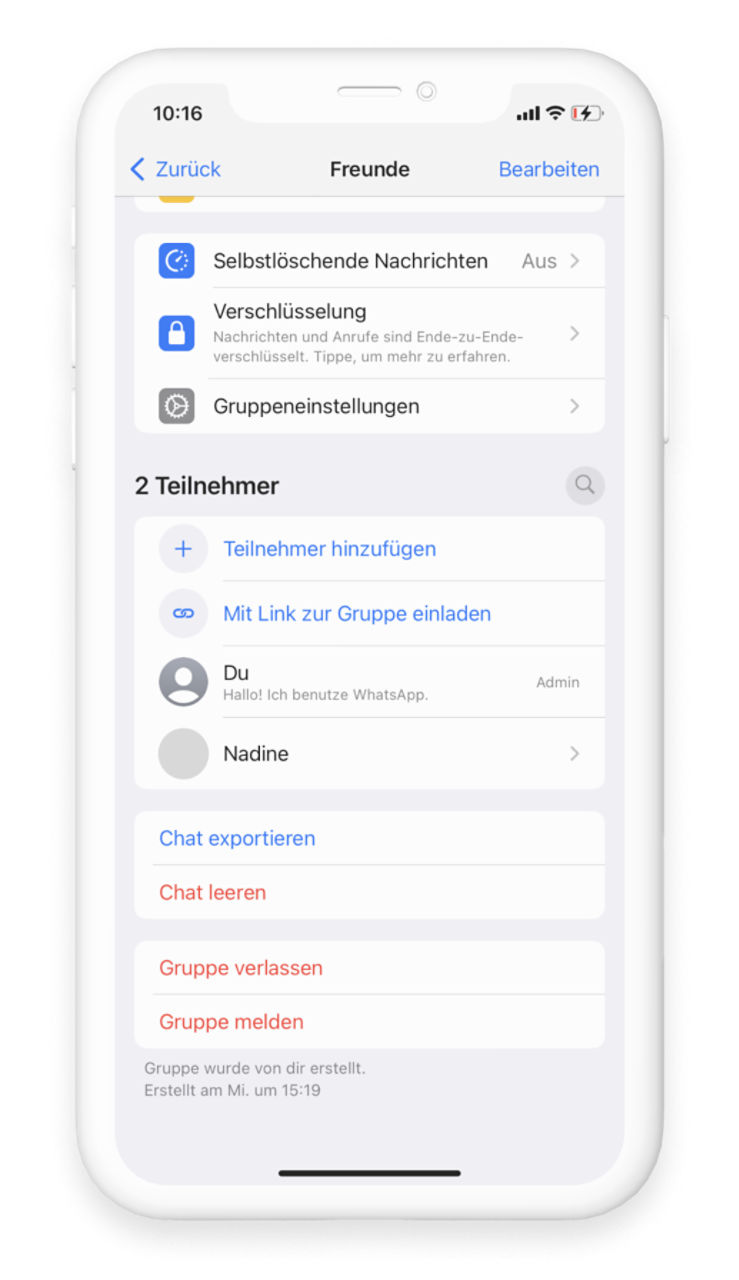Tap Chat leeren

[212, 892]
